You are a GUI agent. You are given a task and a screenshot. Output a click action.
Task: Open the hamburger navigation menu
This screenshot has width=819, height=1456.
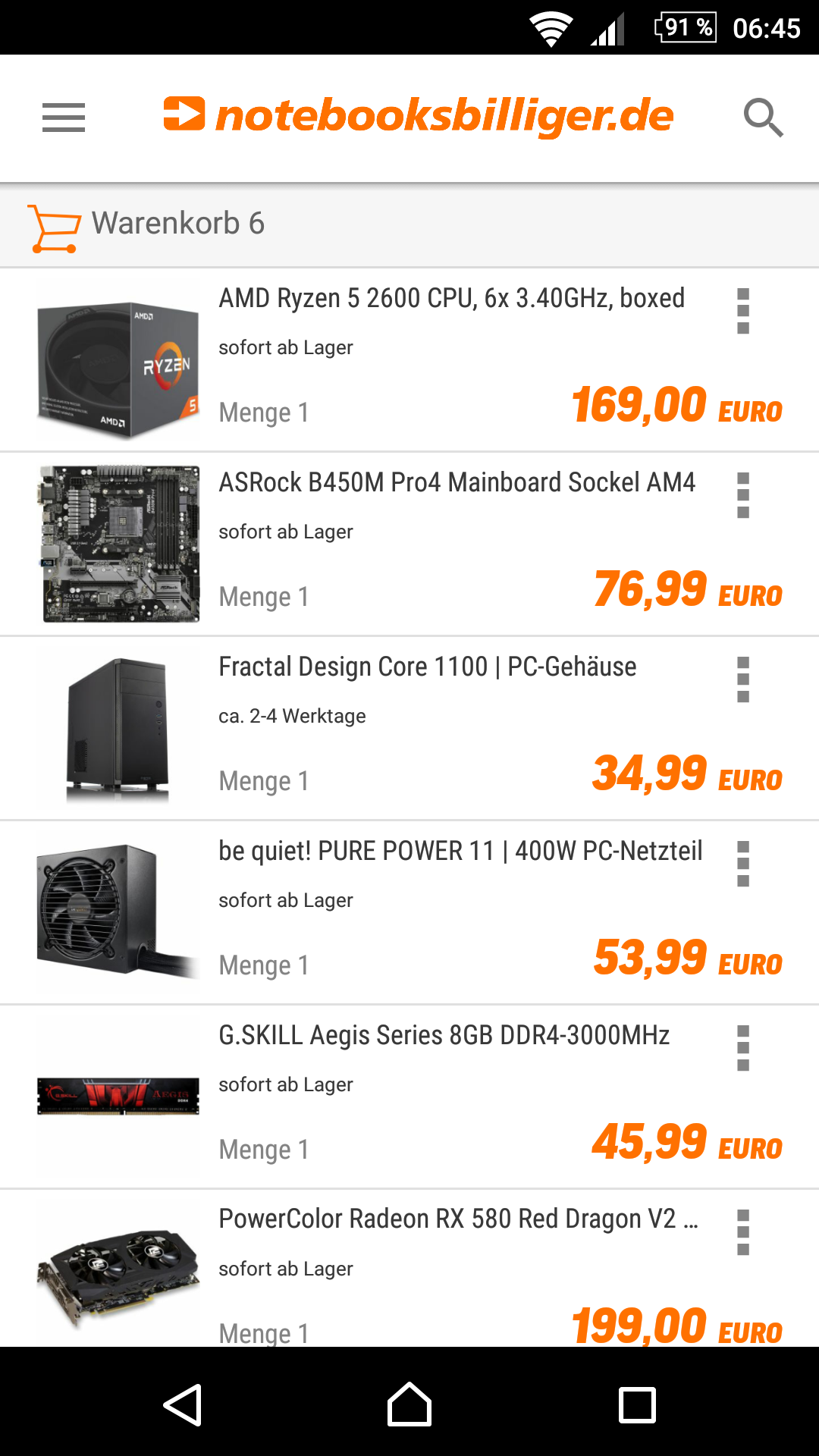[64, 118]
